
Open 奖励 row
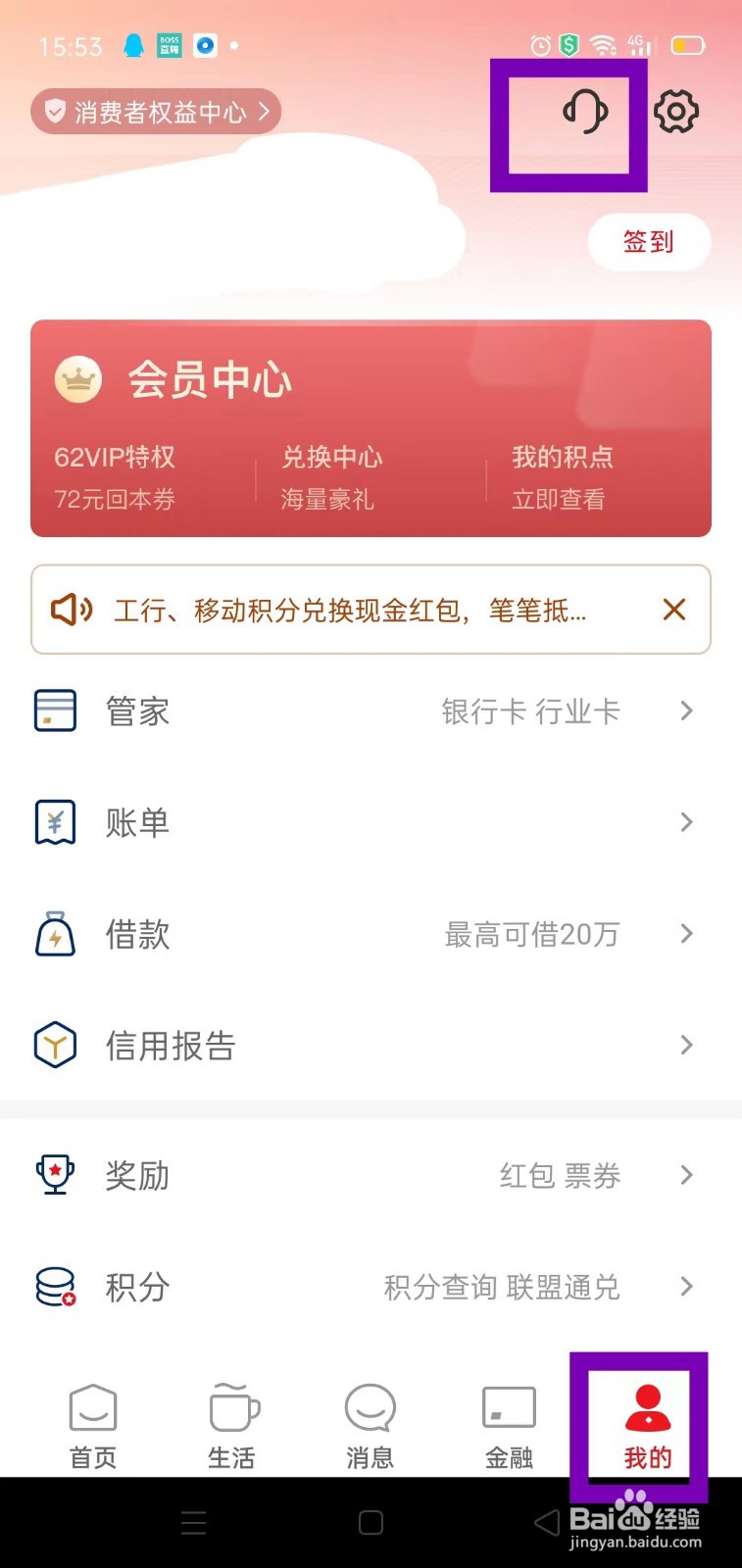pyautogui.click(x=371, y=1175)
